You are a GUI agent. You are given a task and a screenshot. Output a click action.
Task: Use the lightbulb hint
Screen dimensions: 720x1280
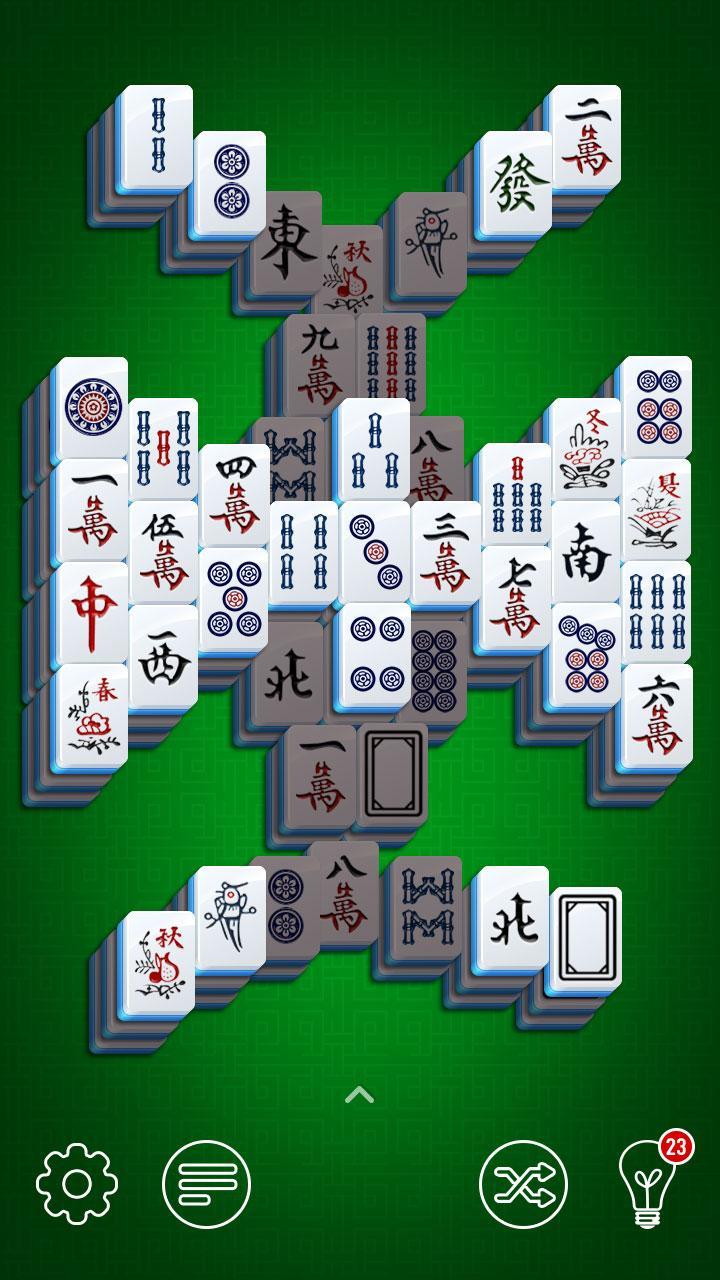tap(645, 1184)
